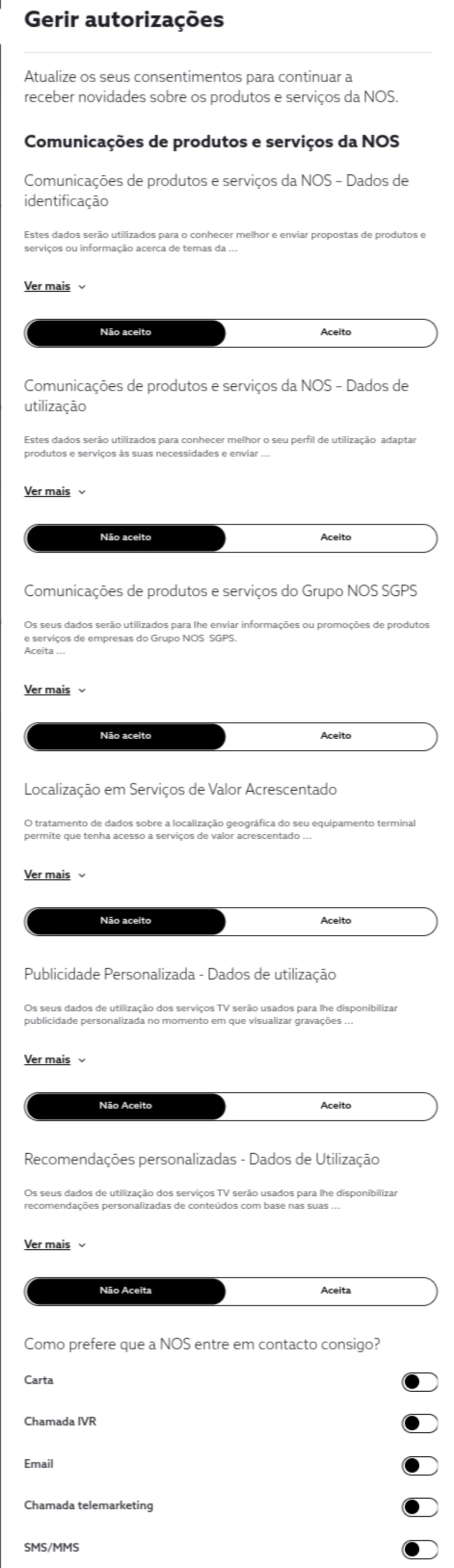Tap 'Não Aceito' for Publicidade Personalizada
Viewport: 454px width, 1568px height.
pyautogui.click(x=125, y=1106)
